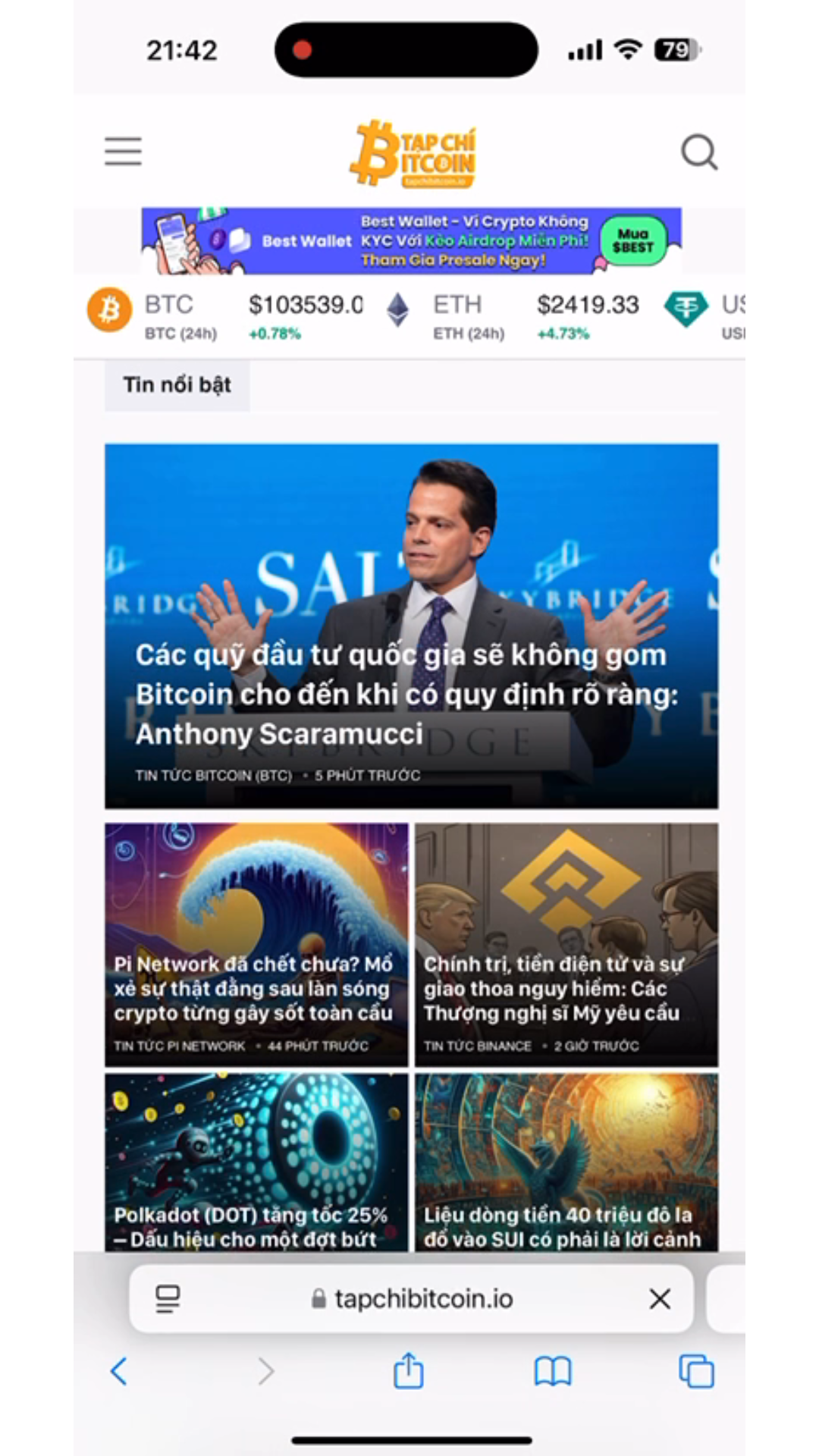Click the Tether coin icon
The width and height of the screenshot is (819, 1456).
[x=686, y=309]
